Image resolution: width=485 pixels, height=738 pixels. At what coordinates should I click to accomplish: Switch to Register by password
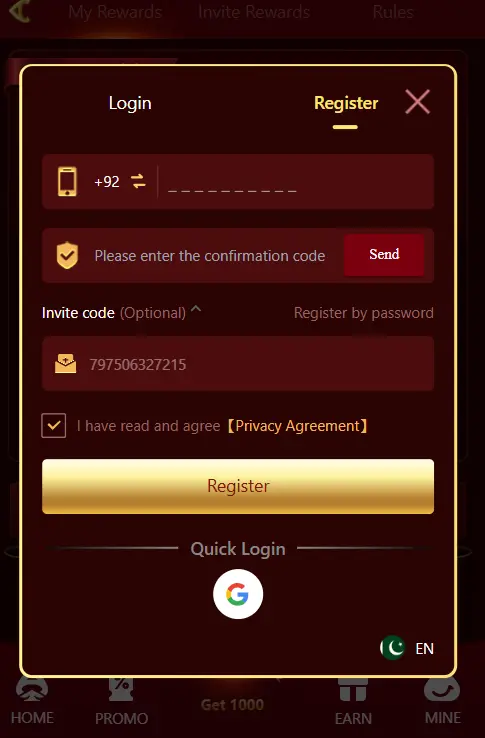[364, 313]
